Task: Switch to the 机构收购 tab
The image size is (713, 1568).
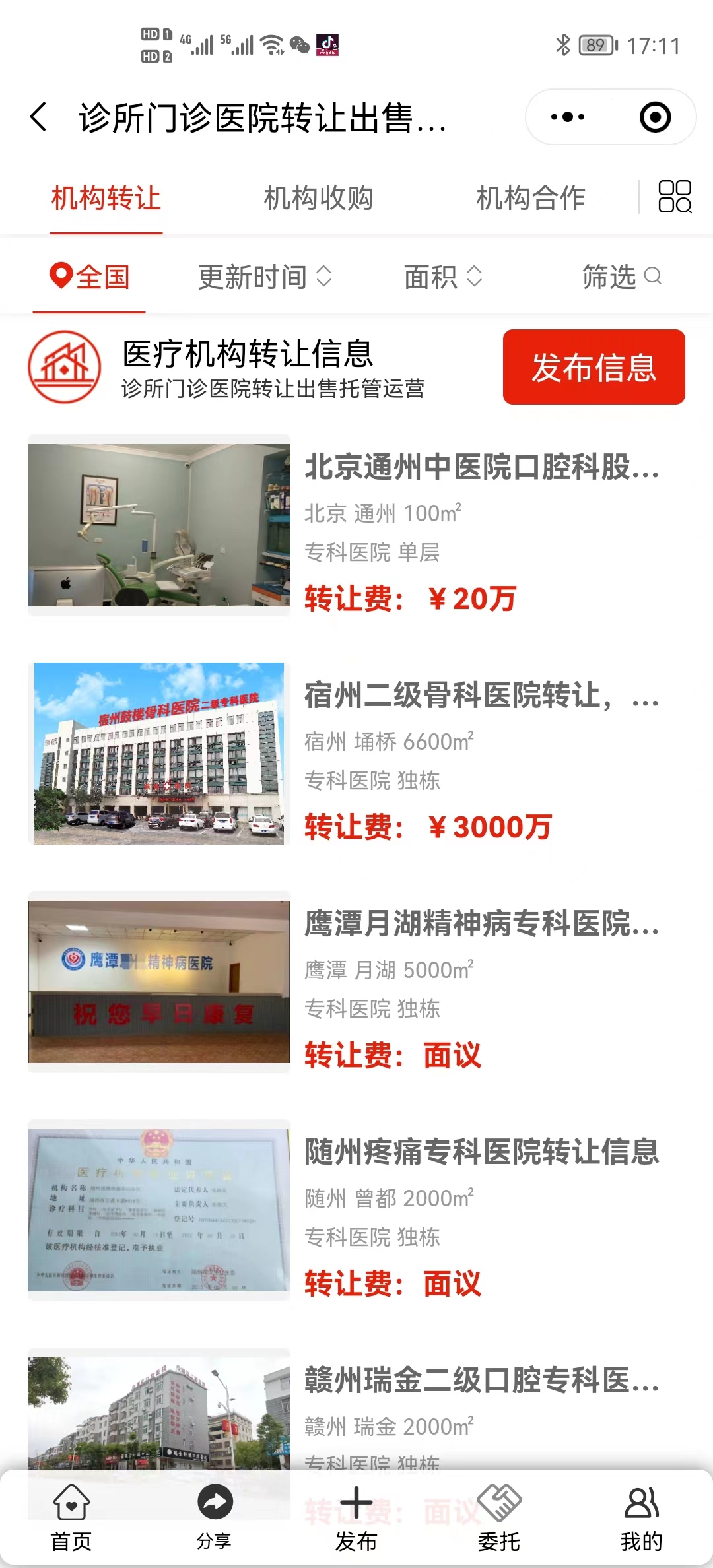Action: (x=318, y=198)
